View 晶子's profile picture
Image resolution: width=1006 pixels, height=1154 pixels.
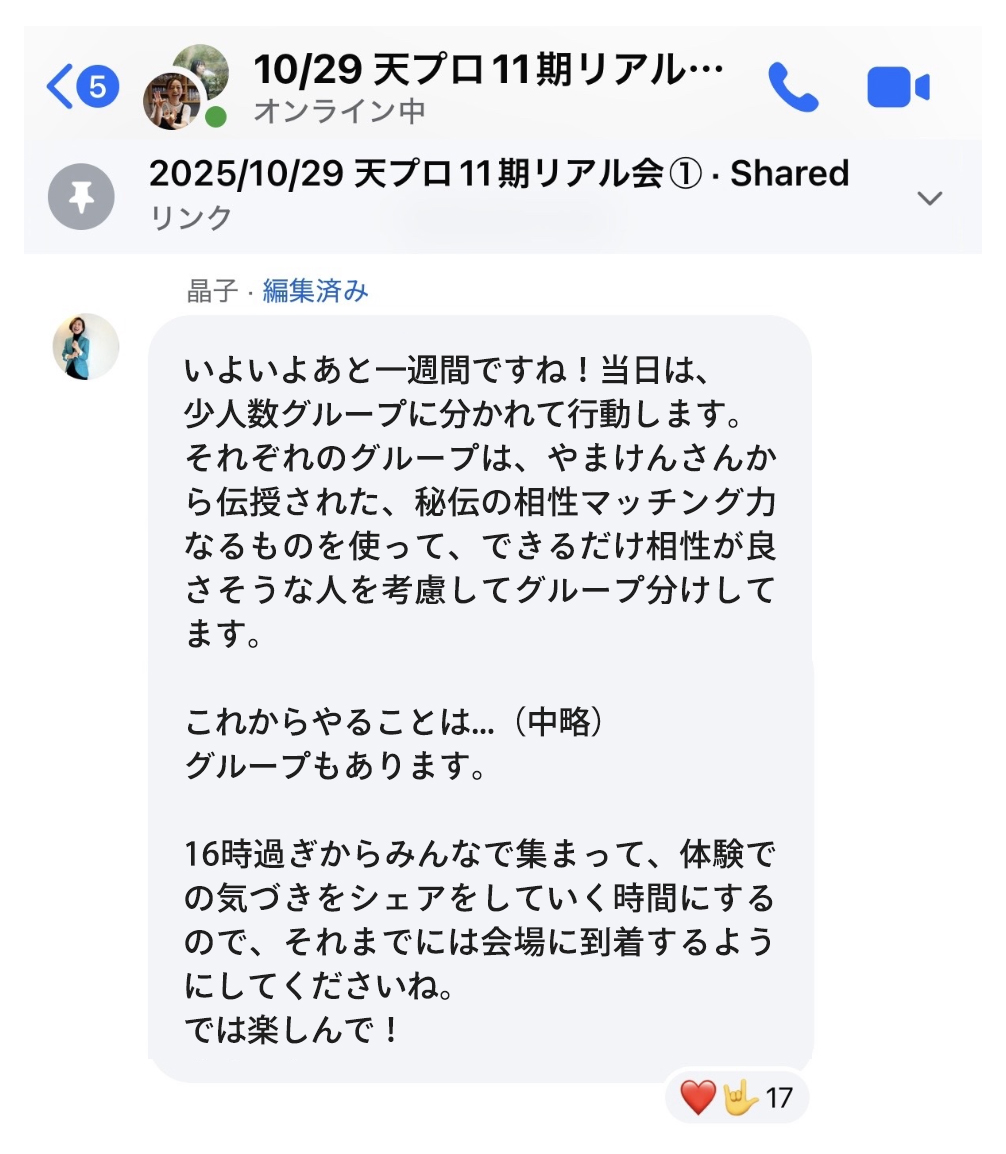(x=86, y=347)
